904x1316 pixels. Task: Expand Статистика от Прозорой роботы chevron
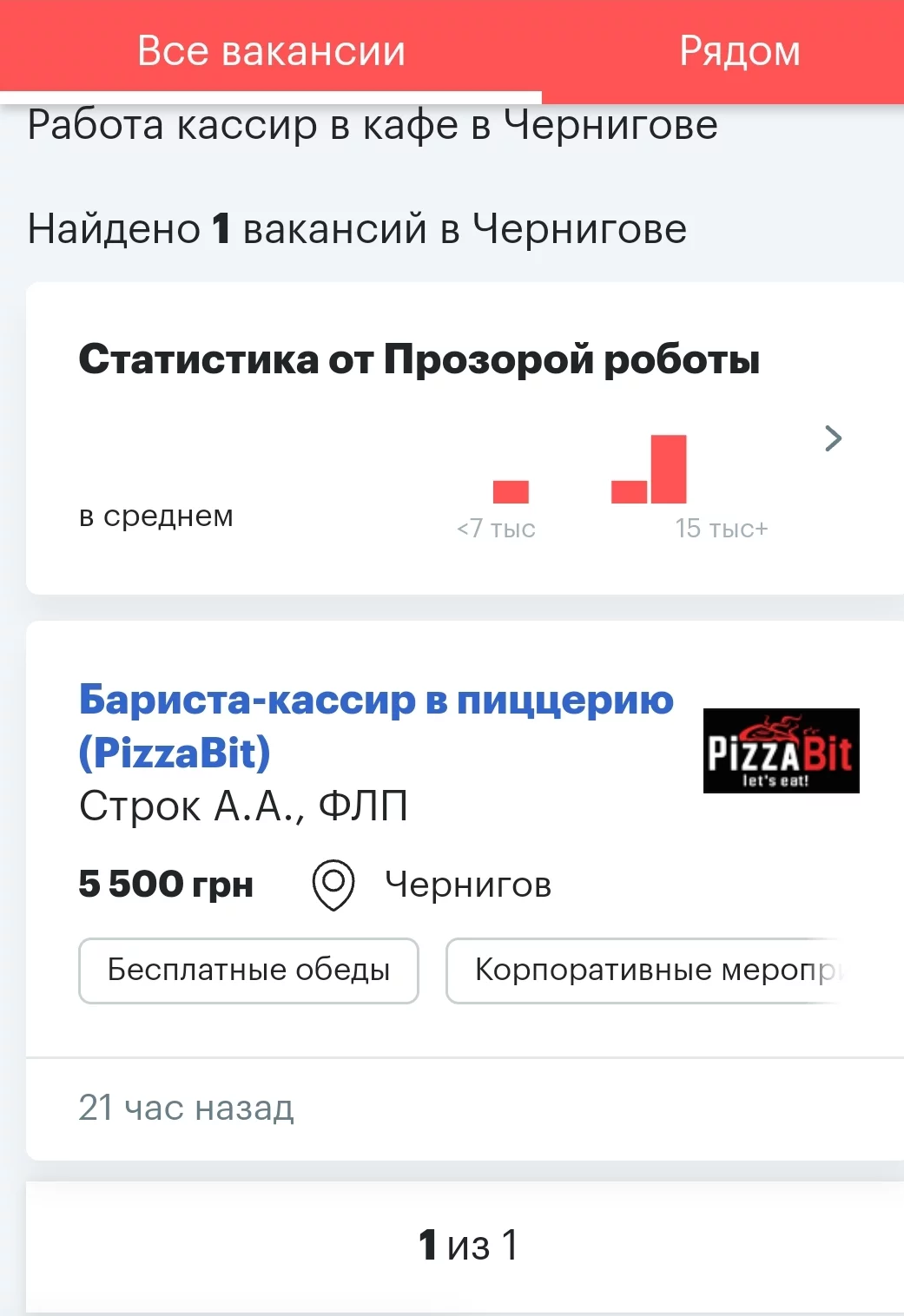click(x=833, y=438)
